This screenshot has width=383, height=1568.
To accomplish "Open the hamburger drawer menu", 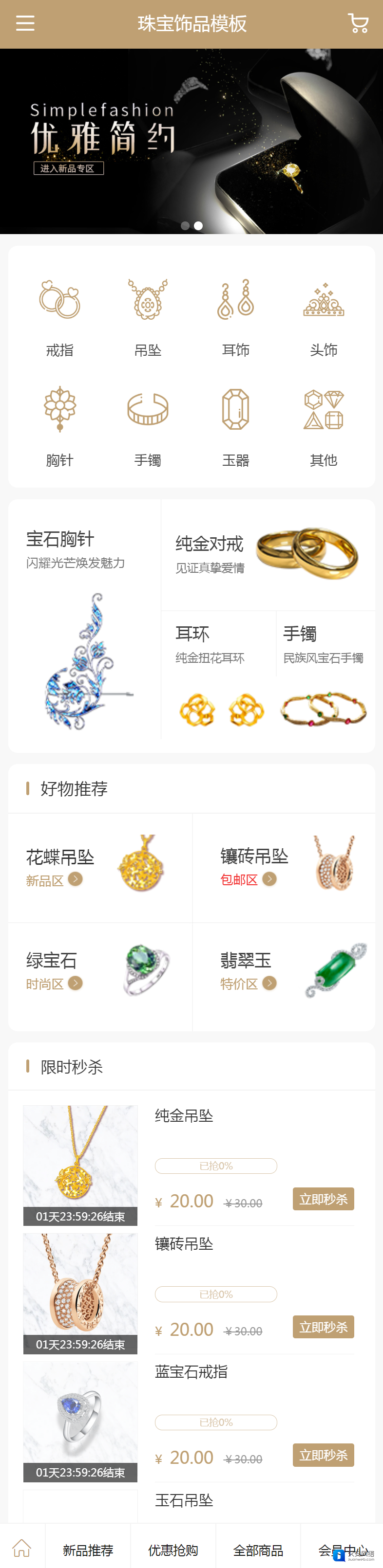I will click(25, 24).
